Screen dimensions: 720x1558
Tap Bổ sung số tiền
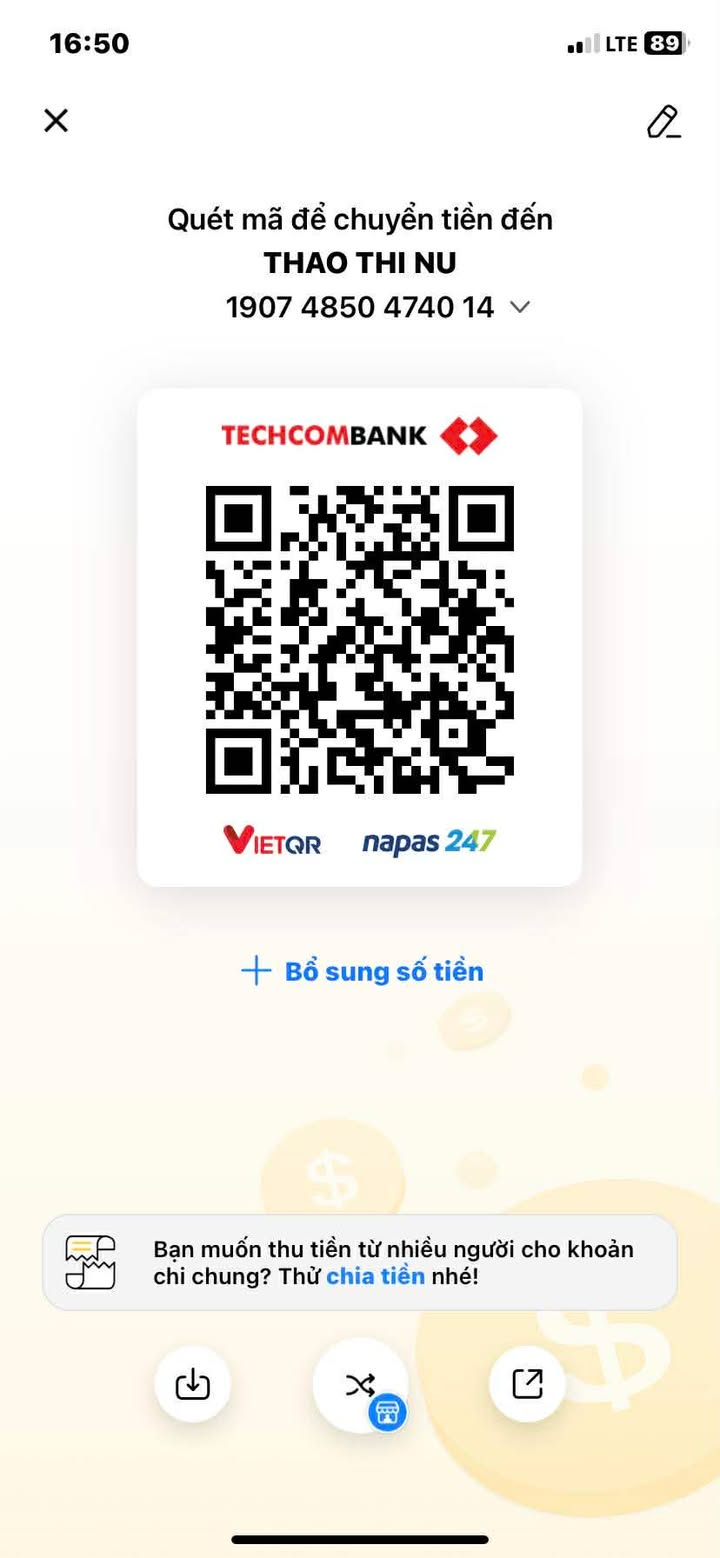pos(362,971)
